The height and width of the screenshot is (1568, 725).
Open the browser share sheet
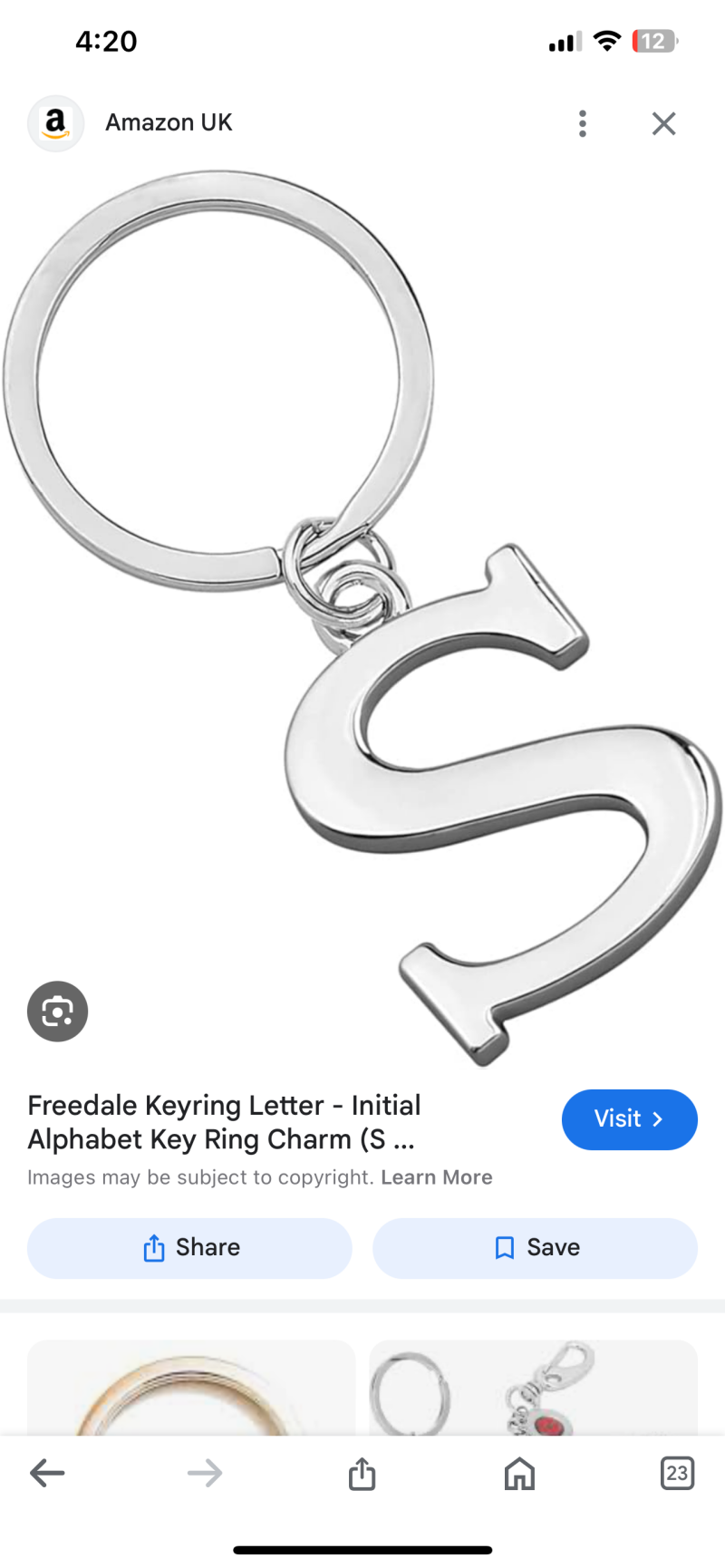tap(362, 1474)
